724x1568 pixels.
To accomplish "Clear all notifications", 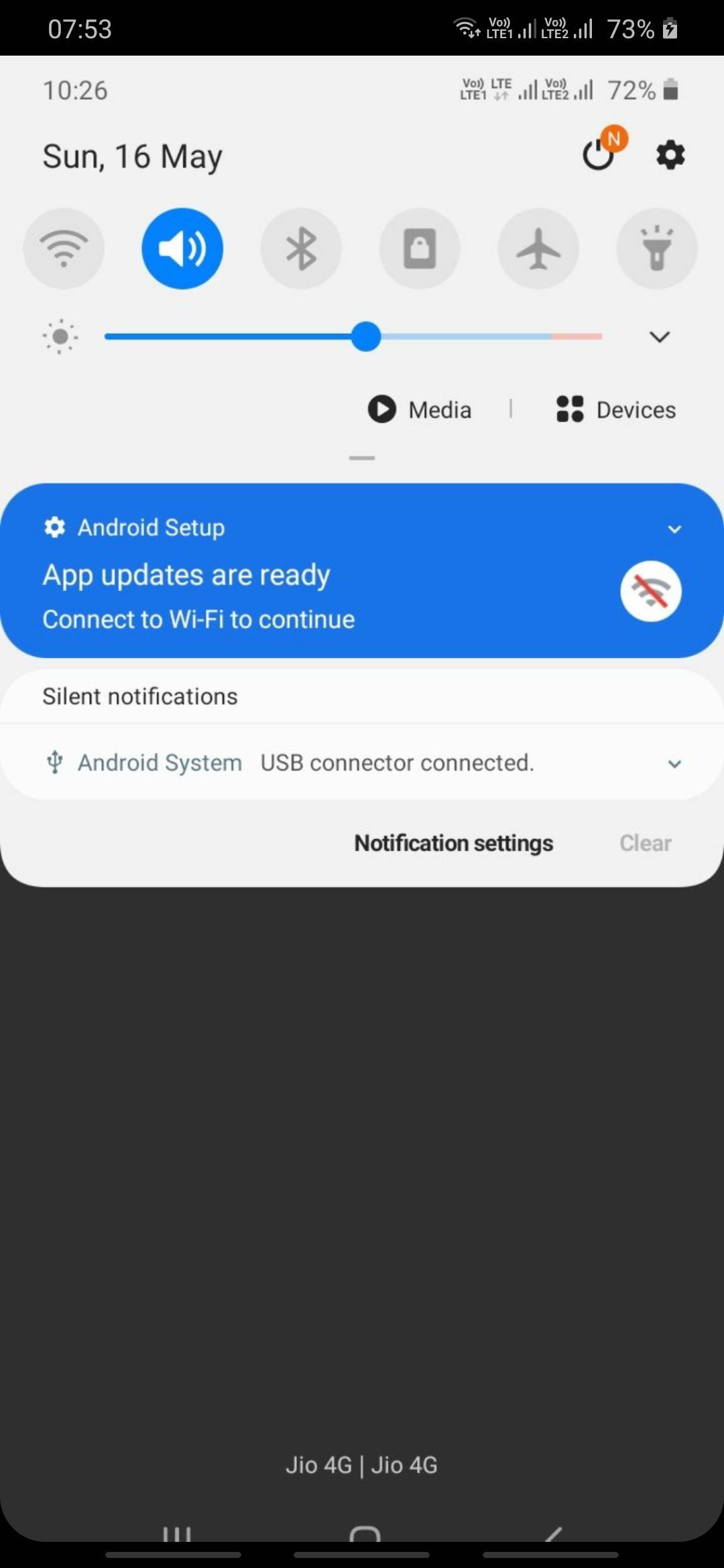I will [645, 843].
